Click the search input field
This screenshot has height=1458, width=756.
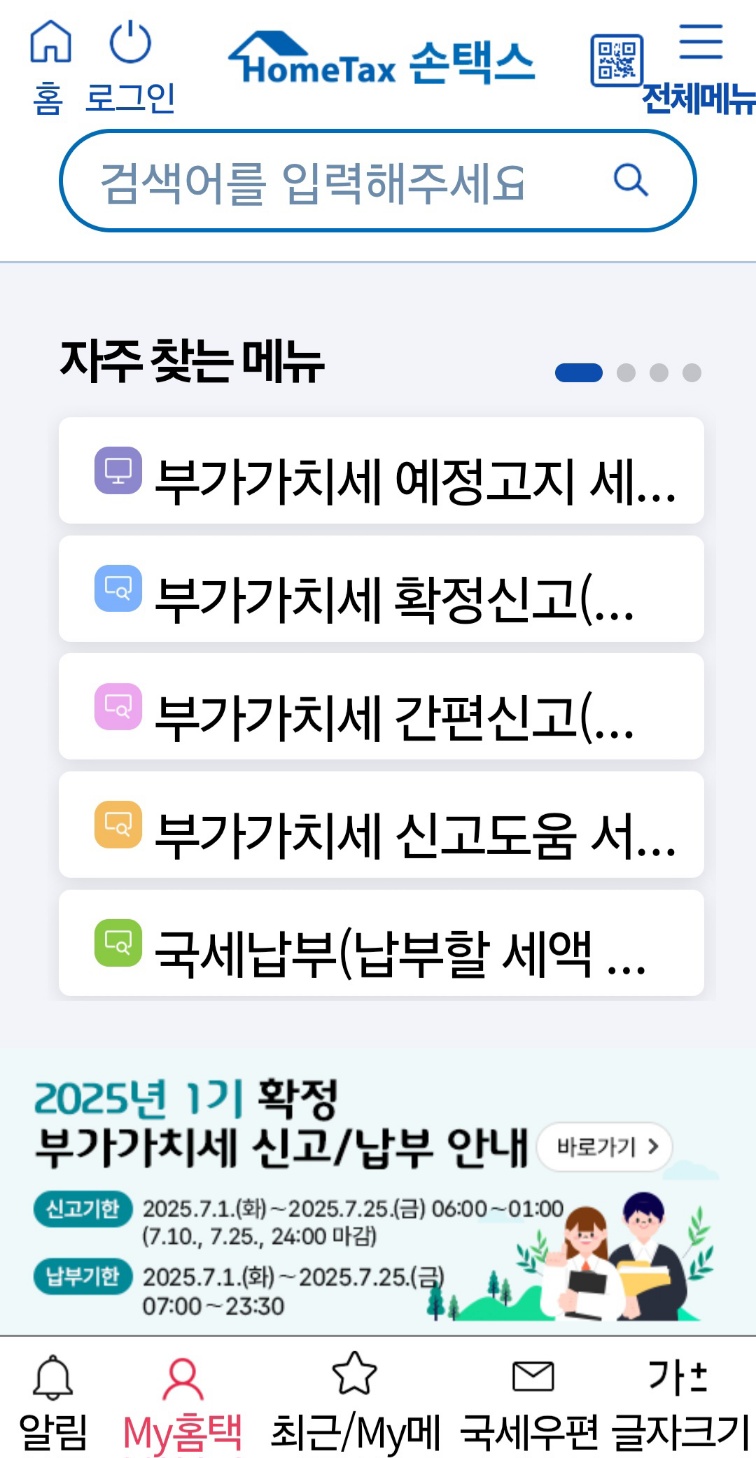tap(330, 180)
